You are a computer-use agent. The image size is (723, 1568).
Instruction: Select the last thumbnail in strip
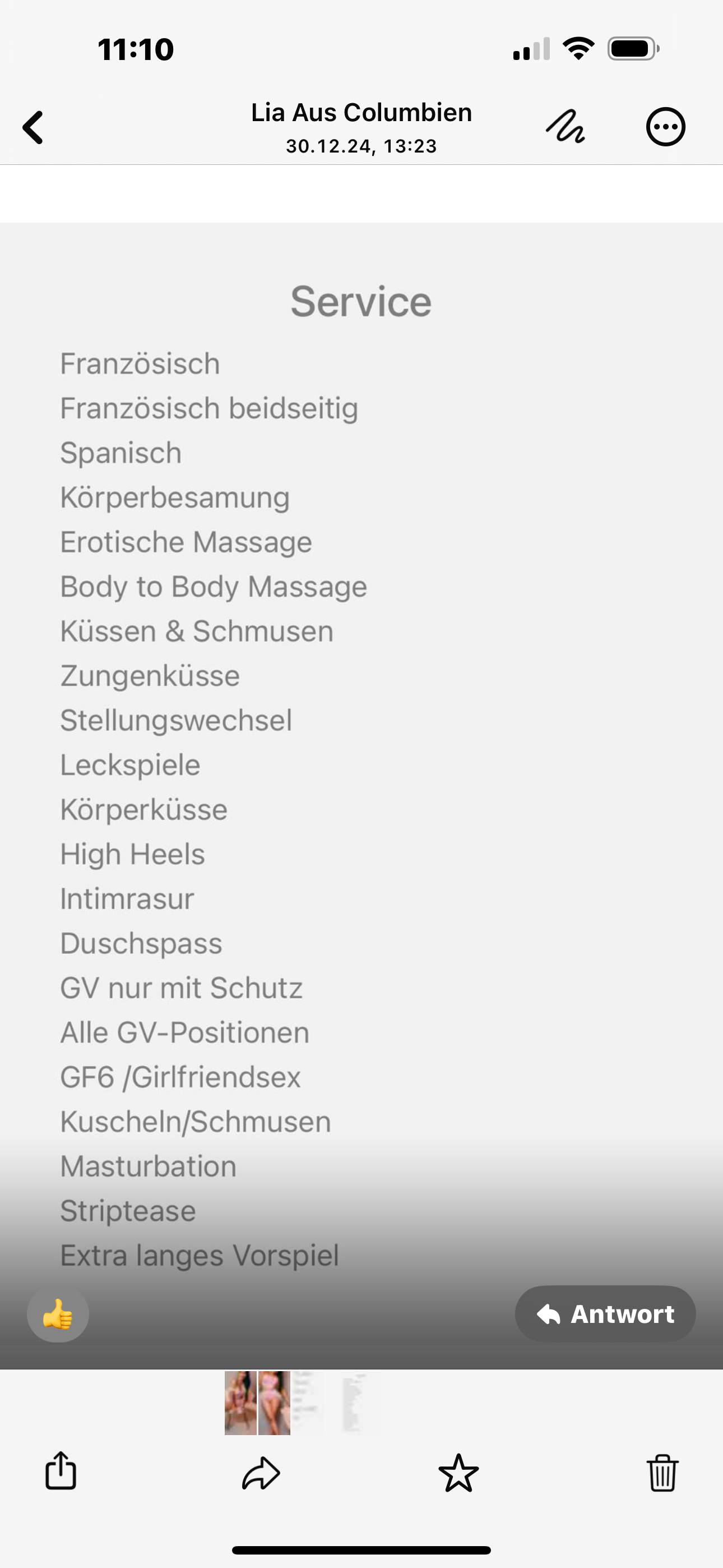[x=359, y=1403]
